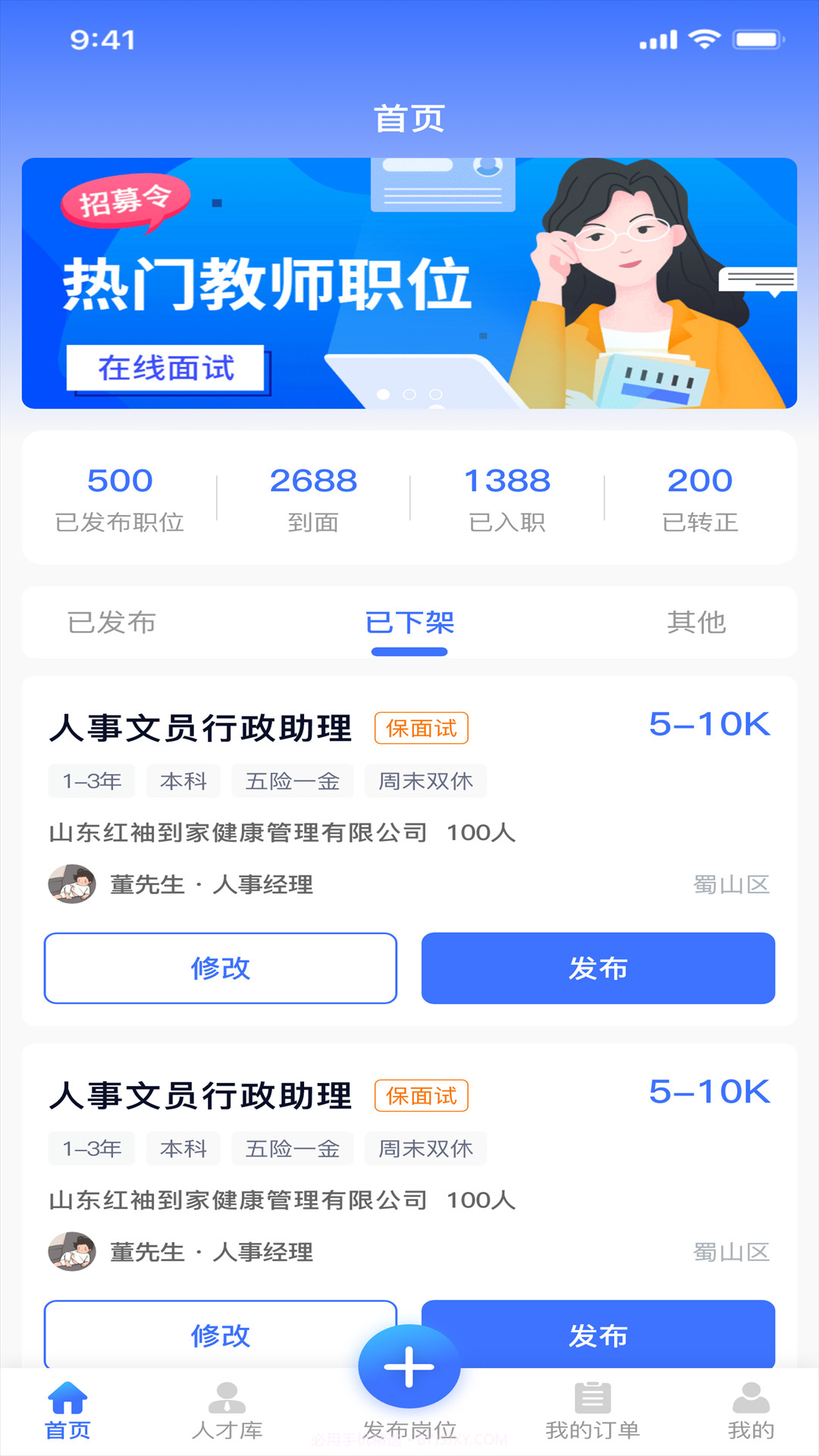Tap the 保面试 badge on first job listing

422,728
